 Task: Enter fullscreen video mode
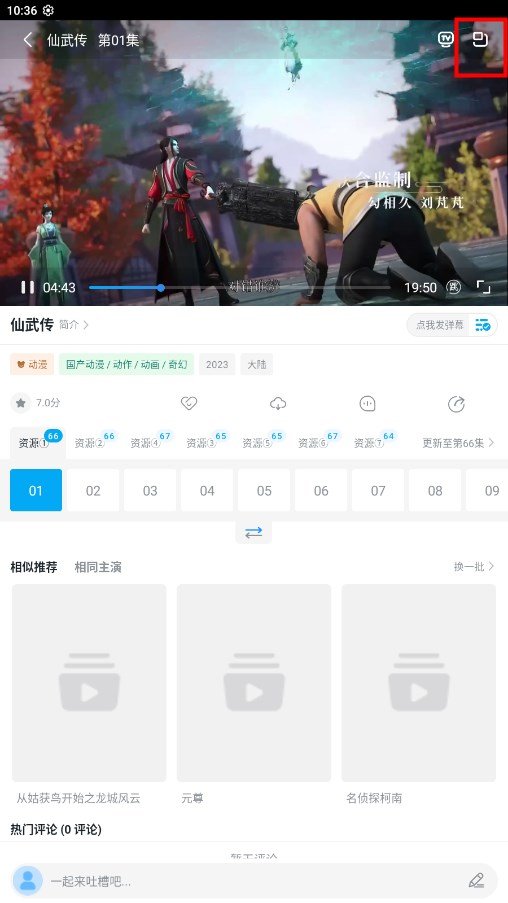tap(483, 287)
